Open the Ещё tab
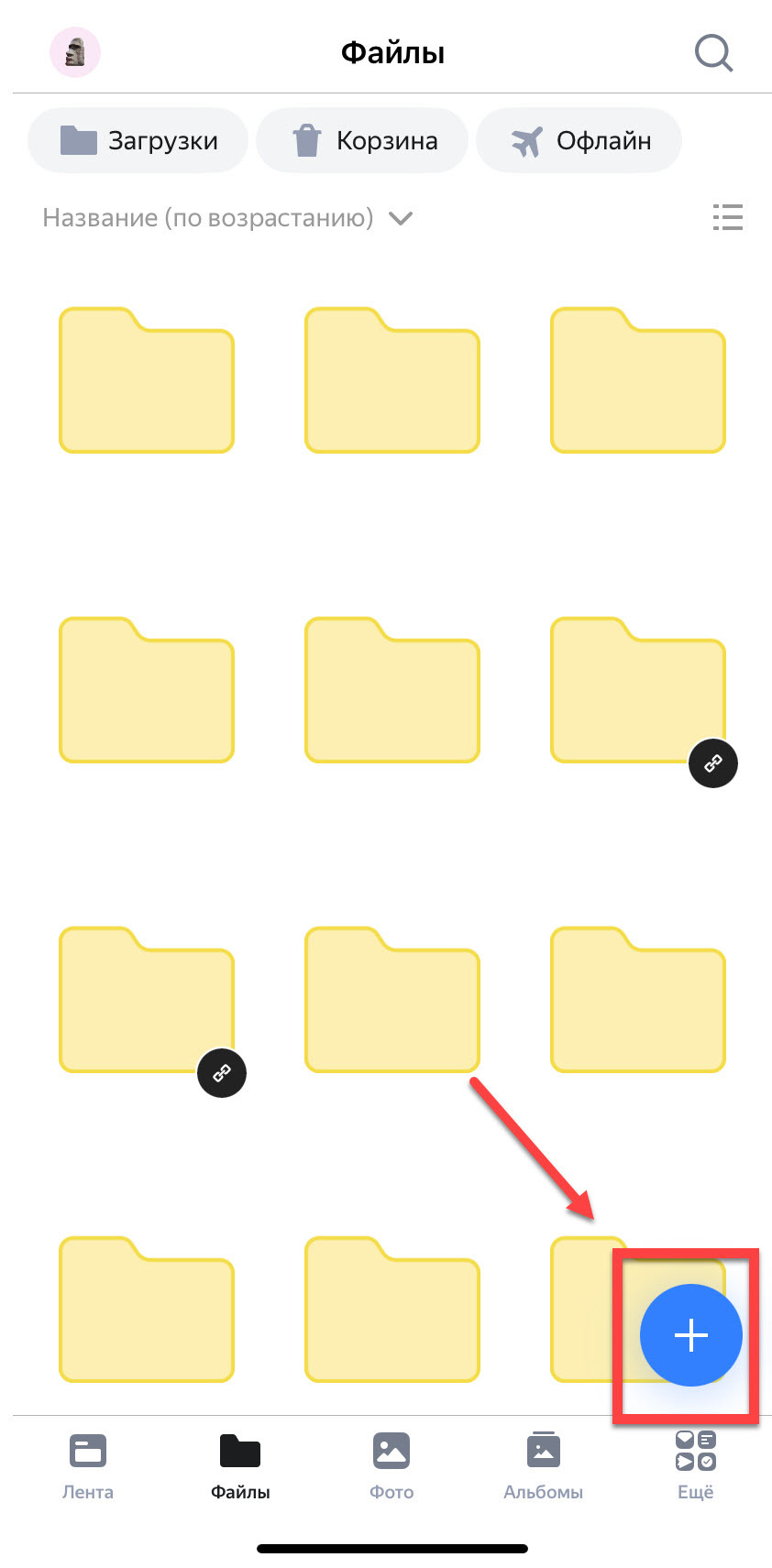The height and width of the screenshot is (1568, 772). point(695,1465)
